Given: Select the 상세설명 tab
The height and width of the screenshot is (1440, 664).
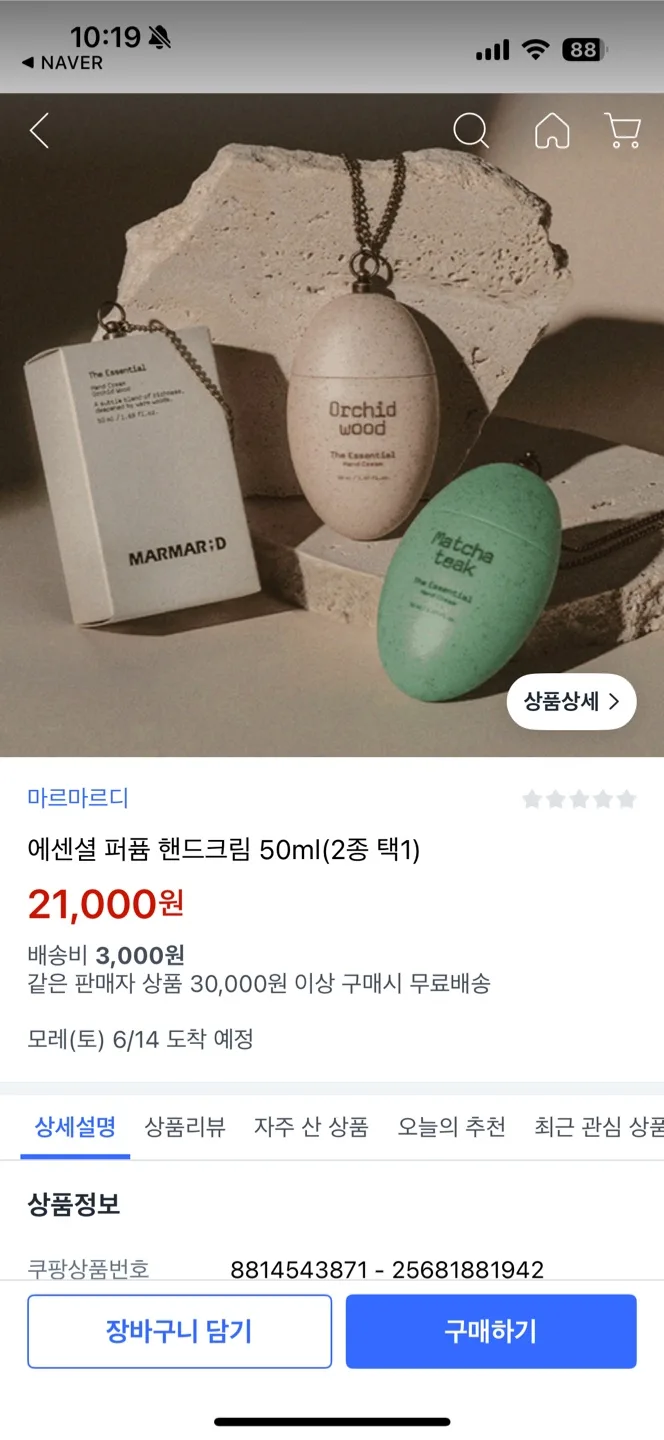Looking at the screenshot, I should coord(75,1127).
